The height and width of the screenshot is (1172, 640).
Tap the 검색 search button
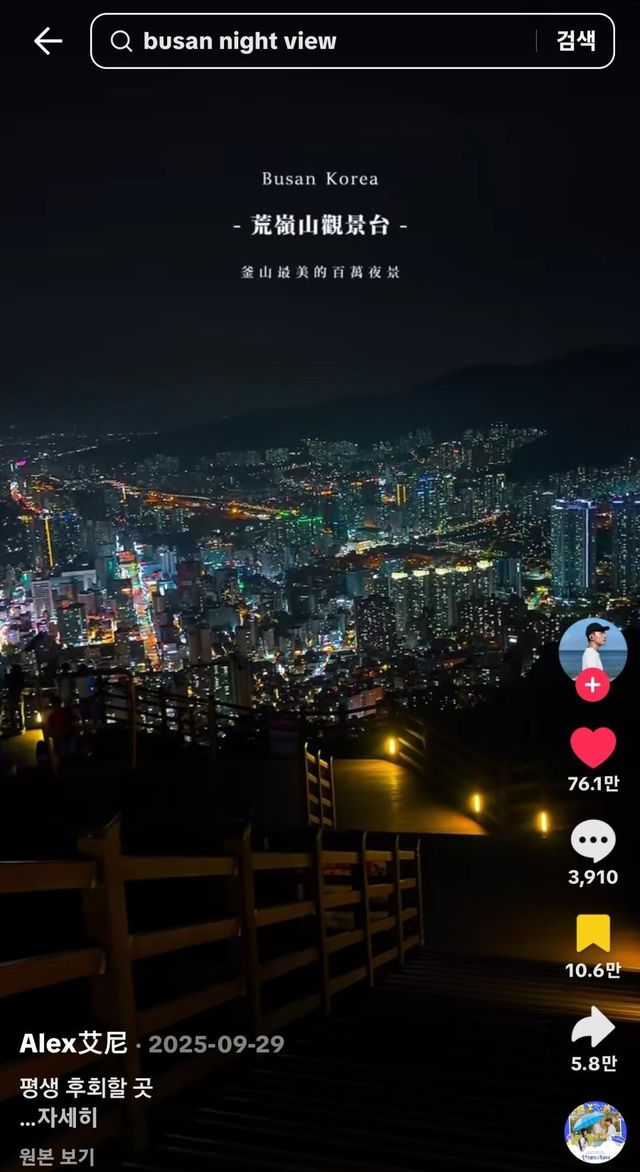(576, 41)
